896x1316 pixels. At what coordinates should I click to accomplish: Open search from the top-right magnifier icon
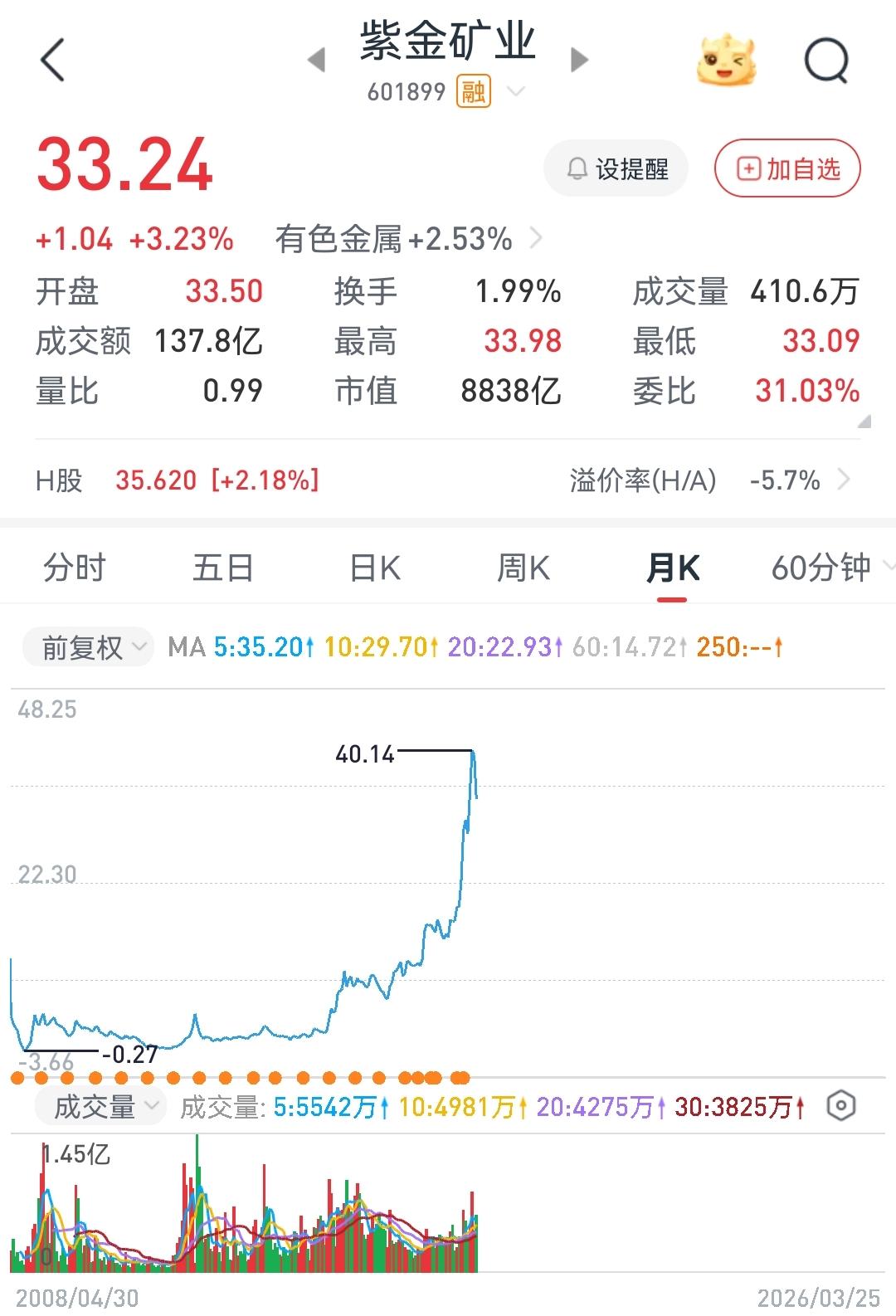pos(825,61)
